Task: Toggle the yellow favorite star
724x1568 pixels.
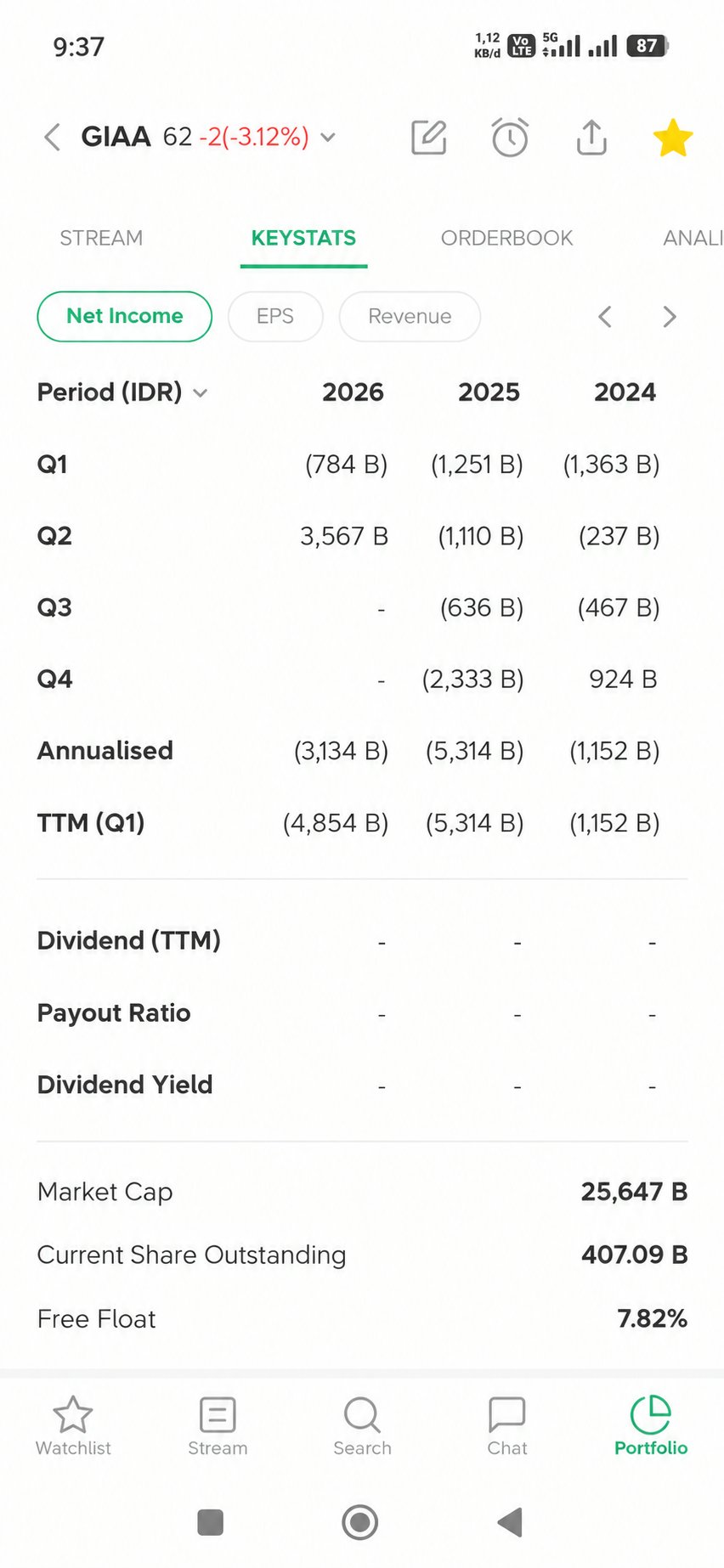Action: tap(673, 138)
